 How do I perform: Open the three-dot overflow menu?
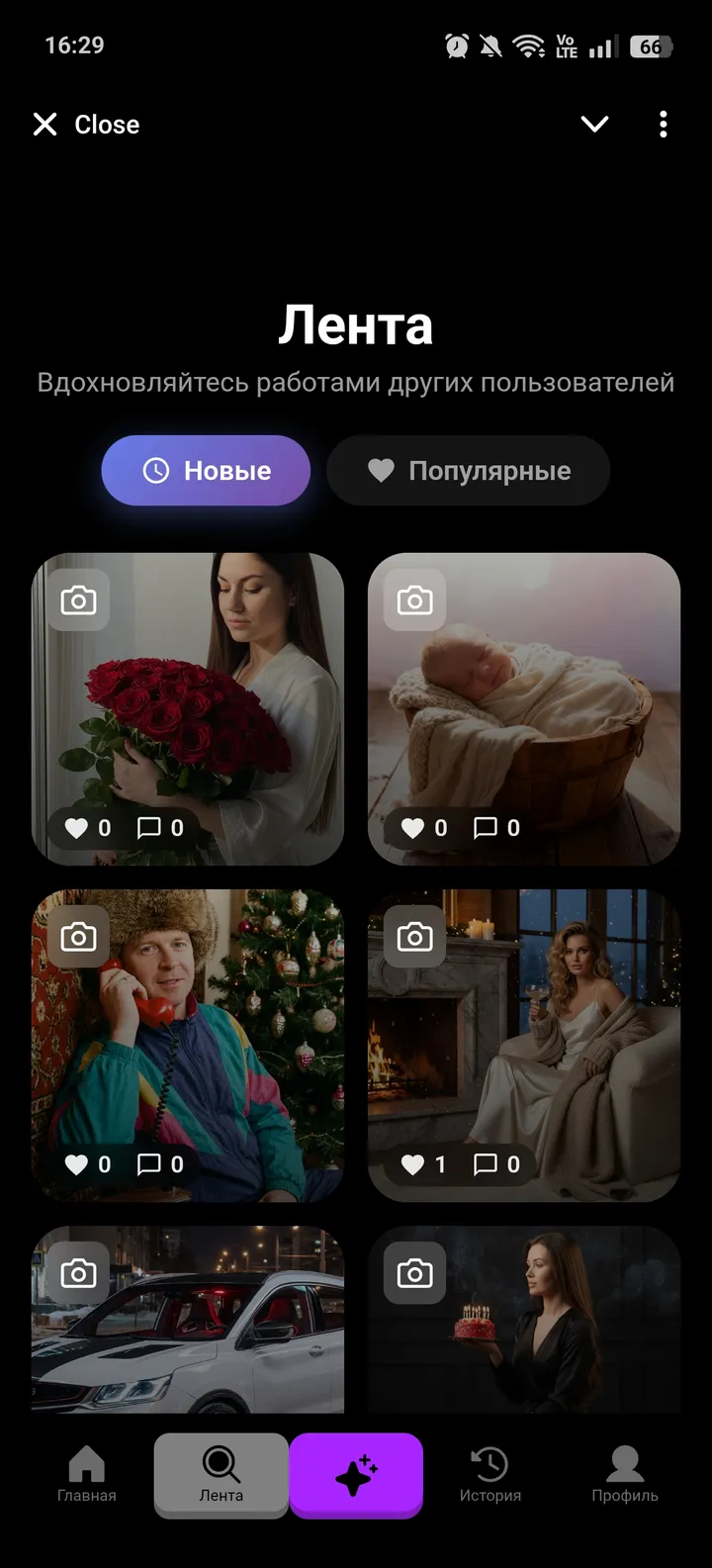663,125
